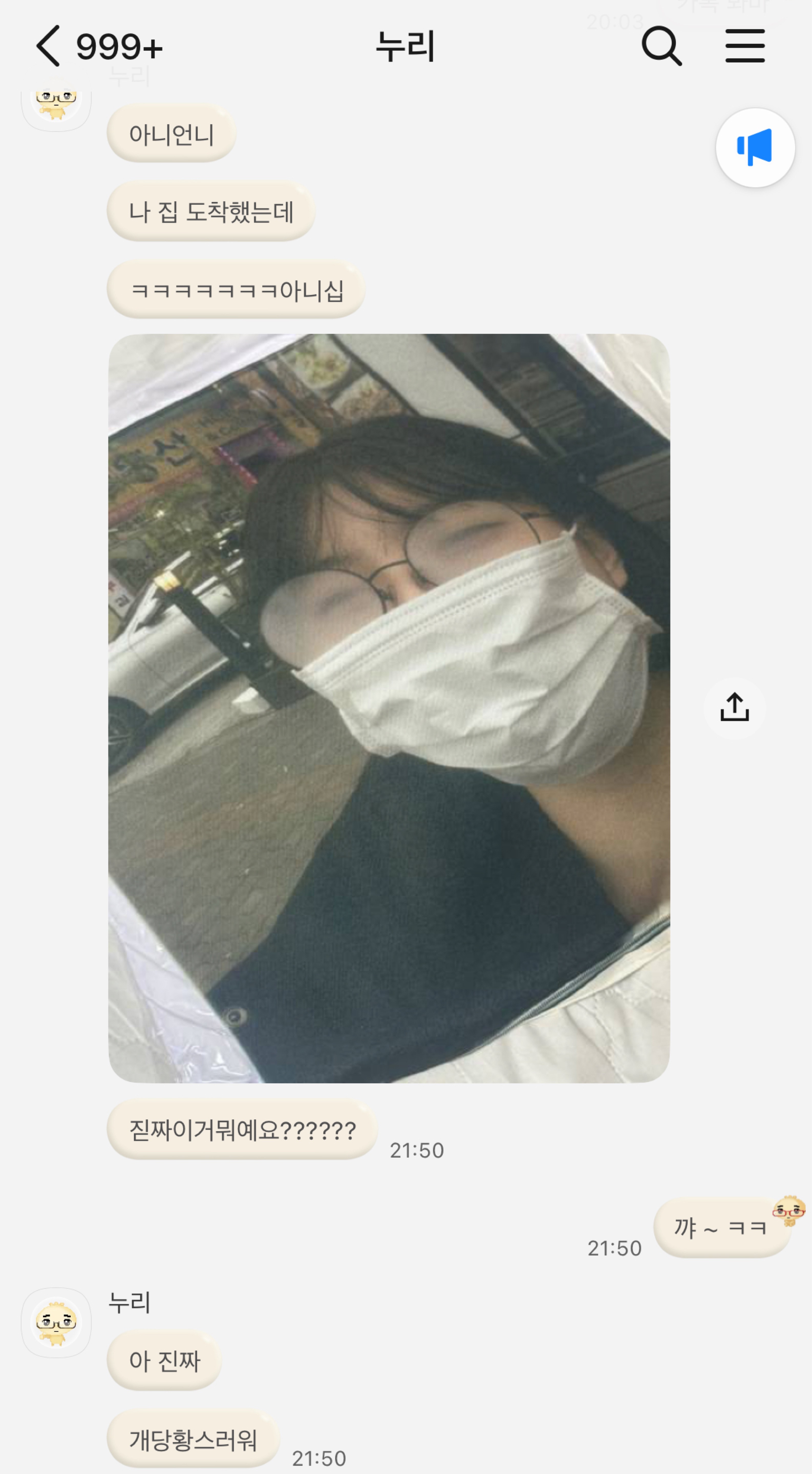The height and width of the screenshot is (1474, 812).
Task: Search within the 누리 chat
Action: pos(661,46)
